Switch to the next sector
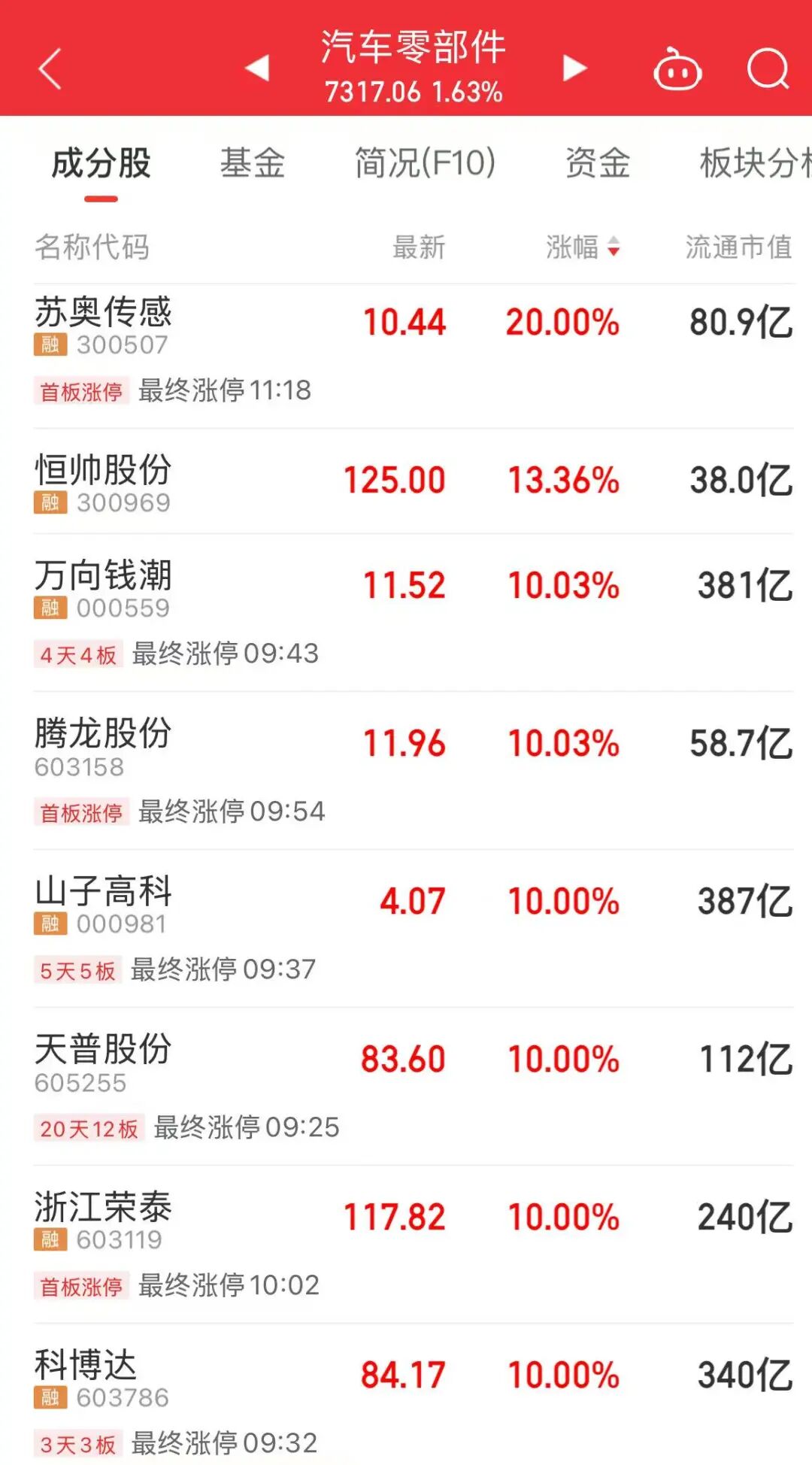812x1465 pixels. tap(574, 68)
